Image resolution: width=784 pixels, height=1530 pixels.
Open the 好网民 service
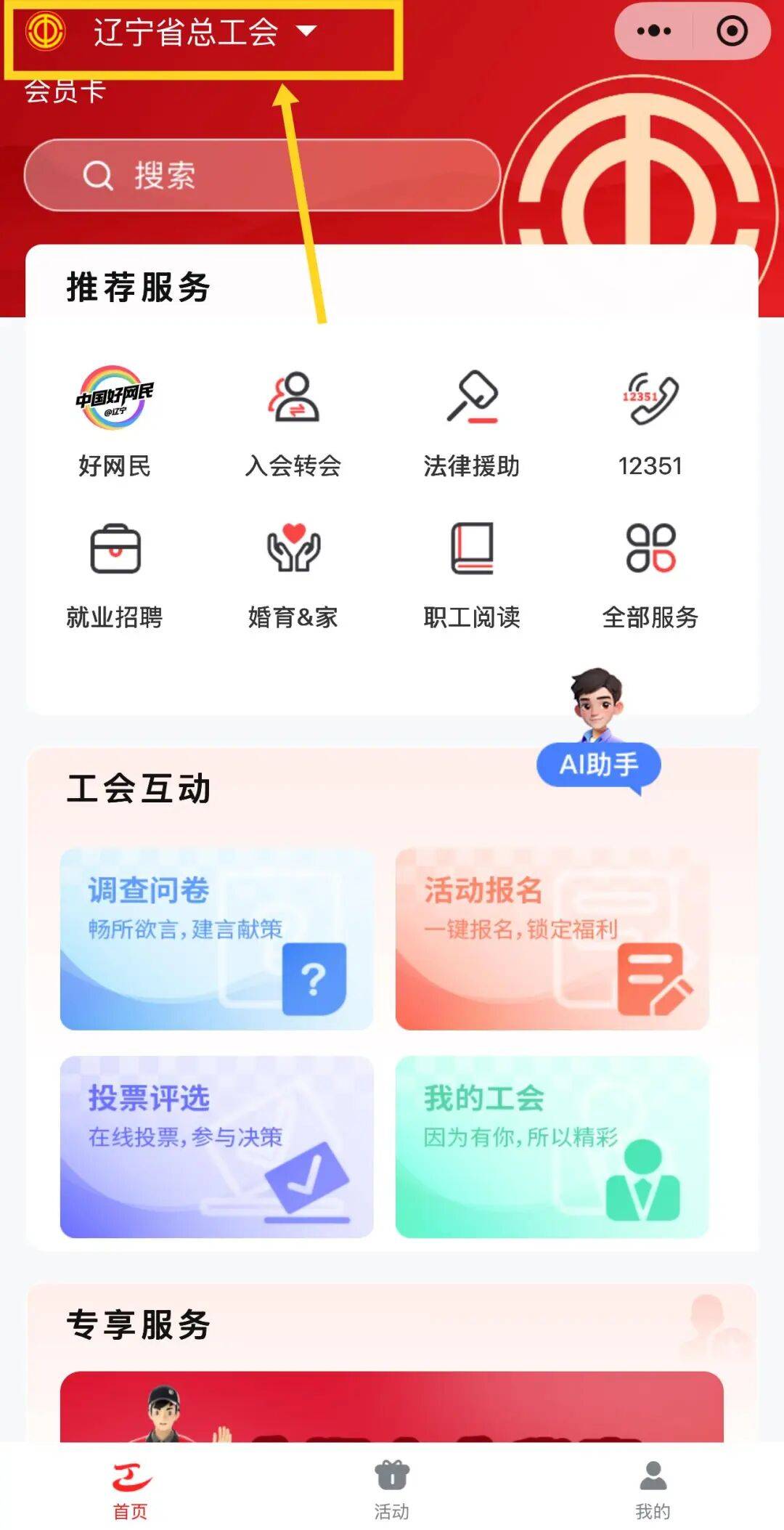click(x=115, y=421)
